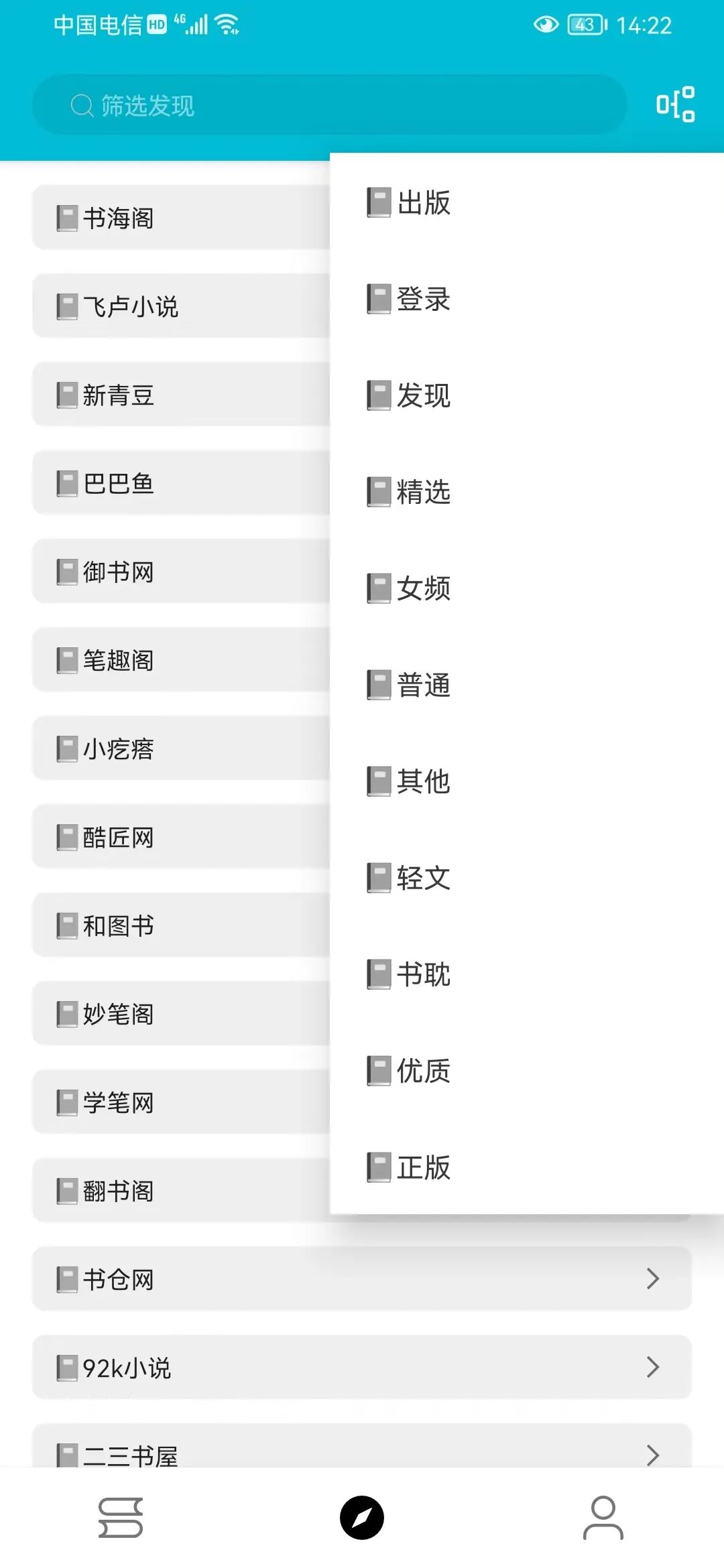724x1568 pixels.
Task: Select the 精选 group
Action: 424,493
